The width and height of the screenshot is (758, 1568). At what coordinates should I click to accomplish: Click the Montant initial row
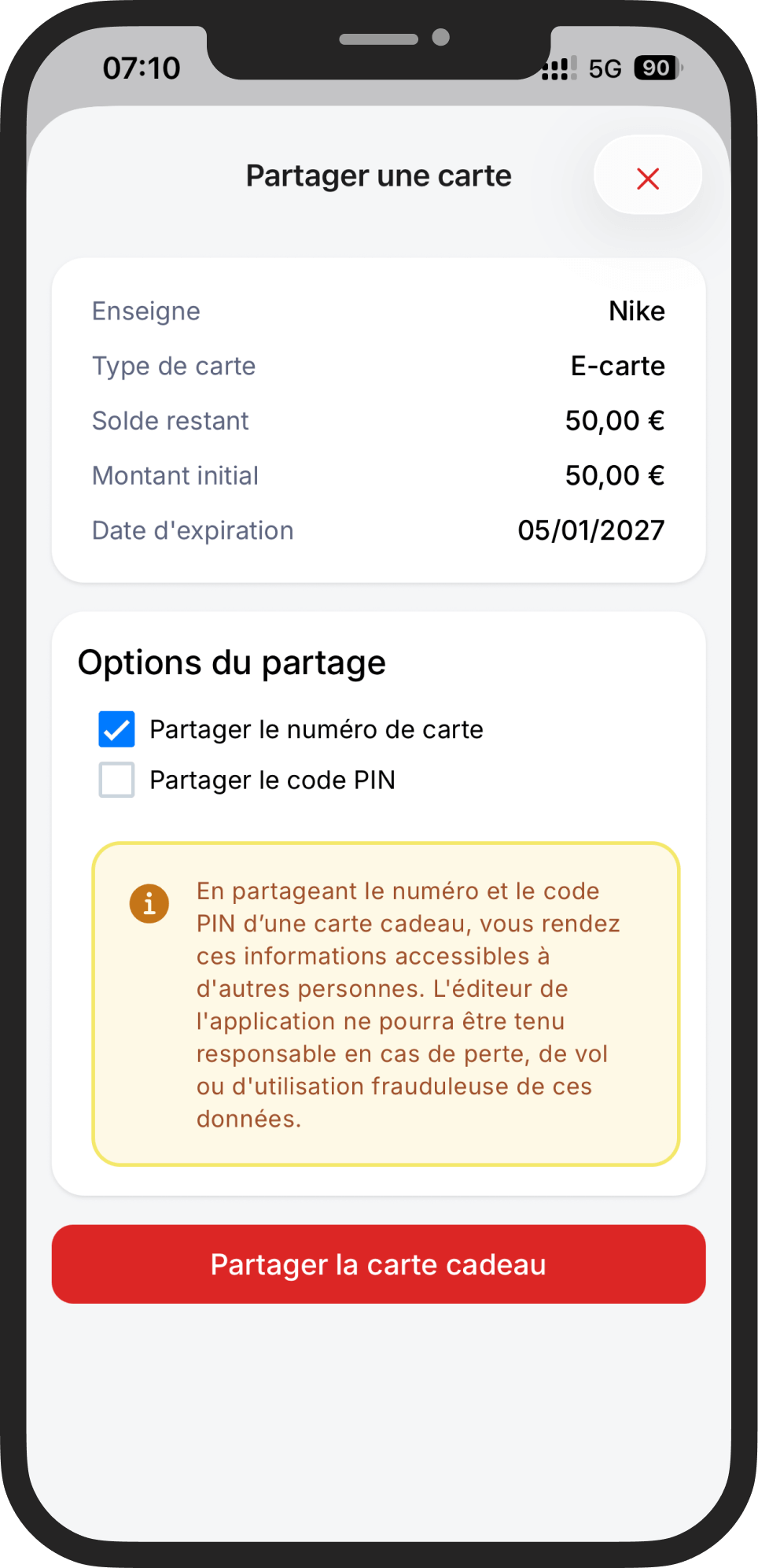pos(378,475)
